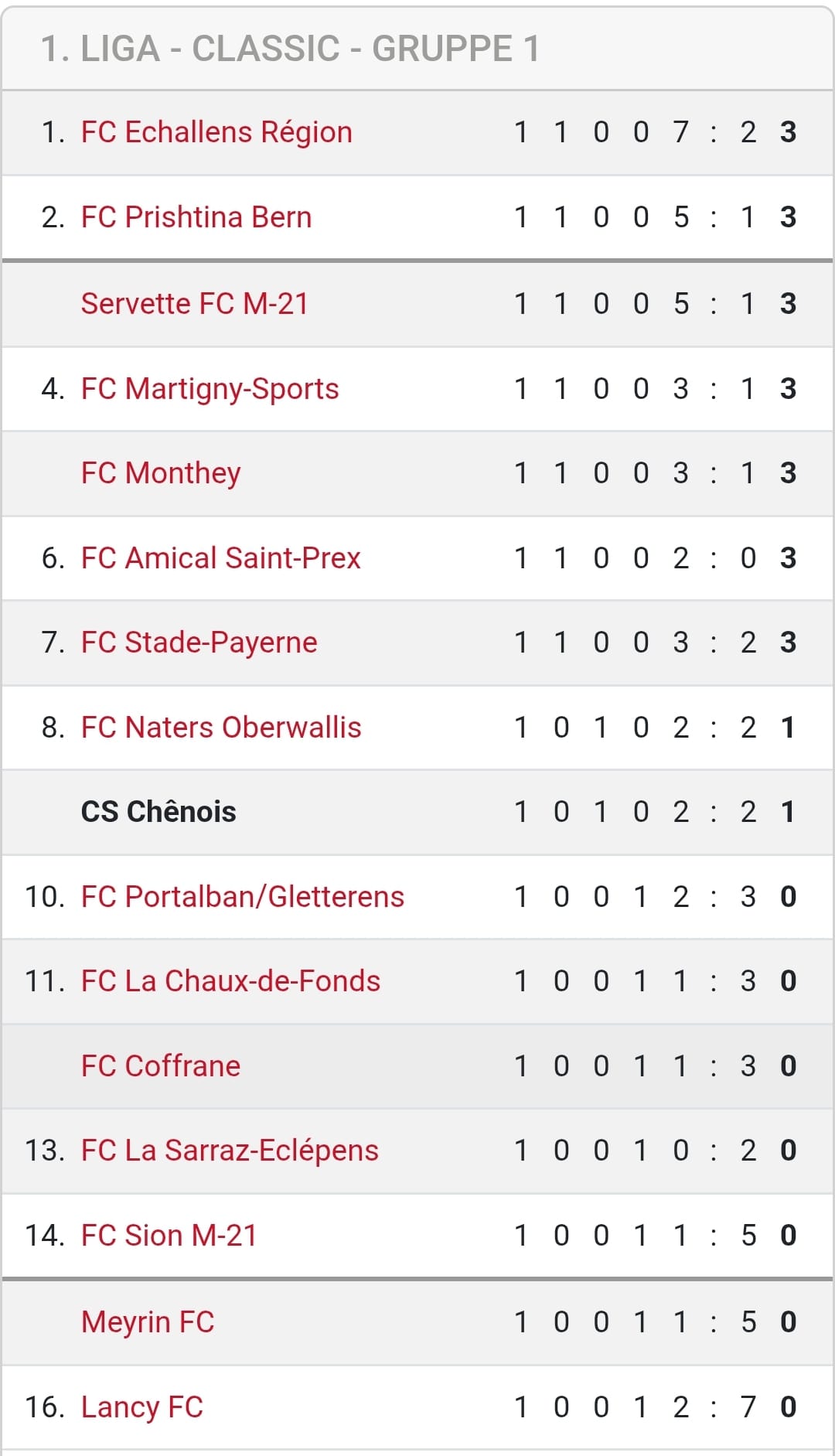Tap the Meyrin FC link
835x1456 pixels.
click(148, 1322)
